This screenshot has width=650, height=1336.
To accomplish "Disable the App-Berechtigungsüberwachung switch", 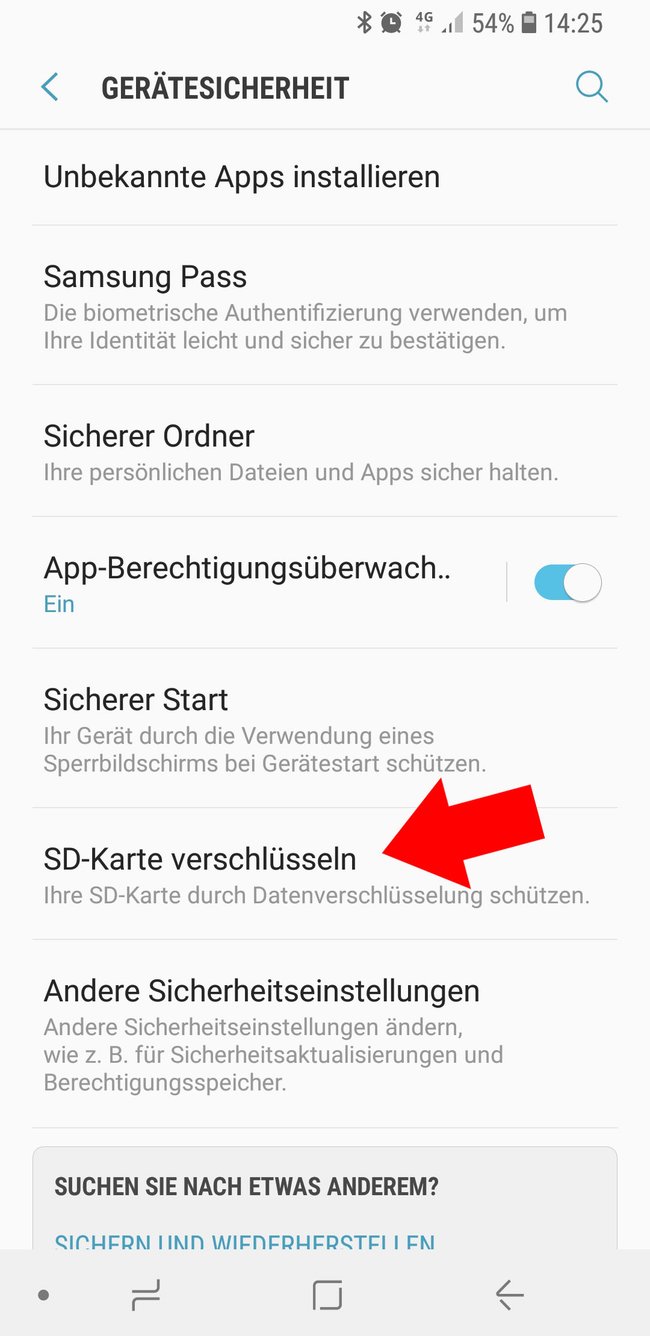I will 568,582.
